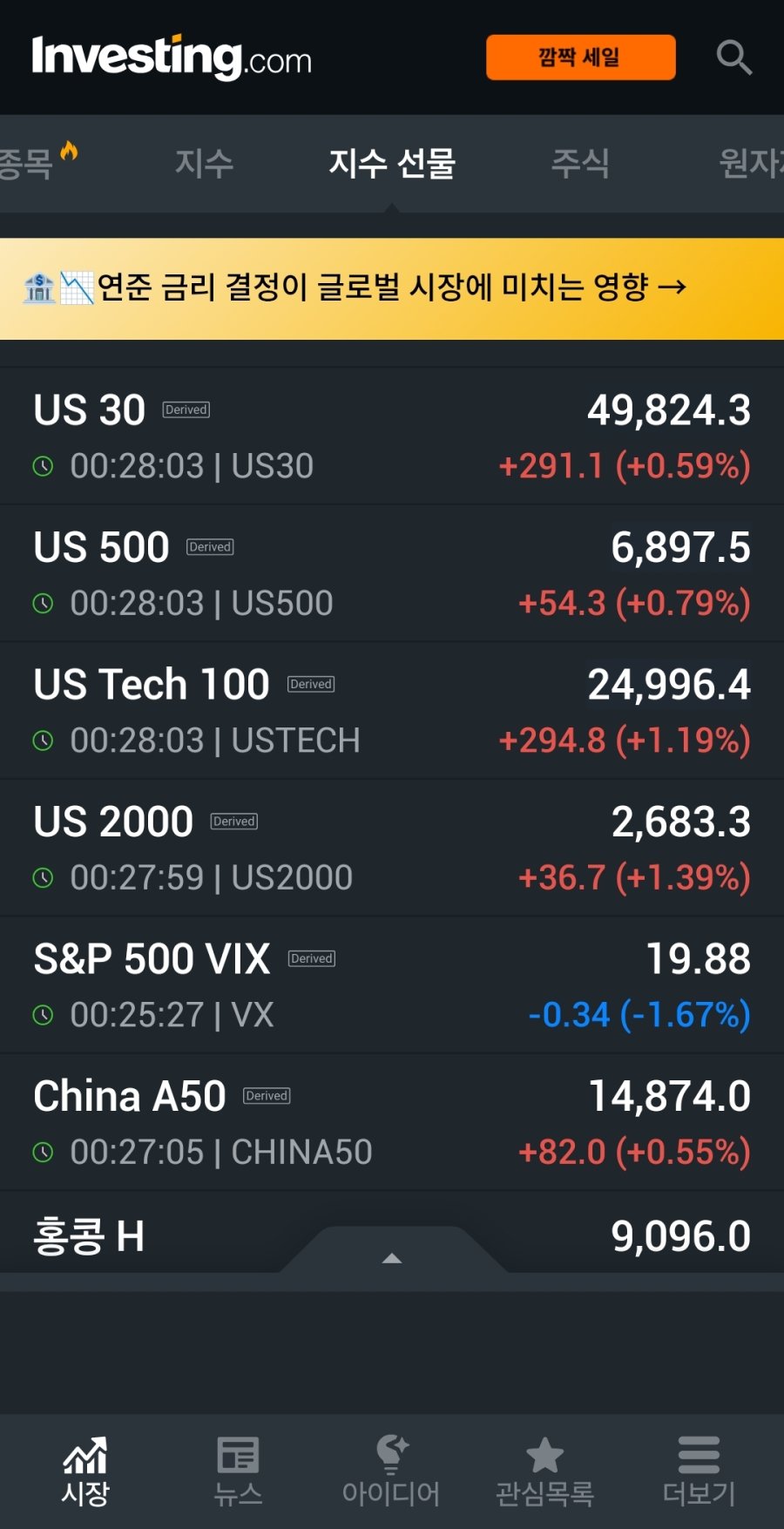The image size is (784, 1529).
Task: Open the US Tech 100 row
Action: coord(392,711)
